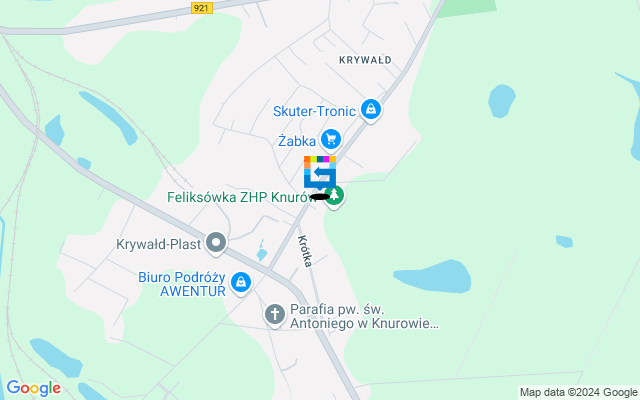
Task: Tap the Feliksówka ZHP Knurów park pin
Action: [x=335, y=196]
